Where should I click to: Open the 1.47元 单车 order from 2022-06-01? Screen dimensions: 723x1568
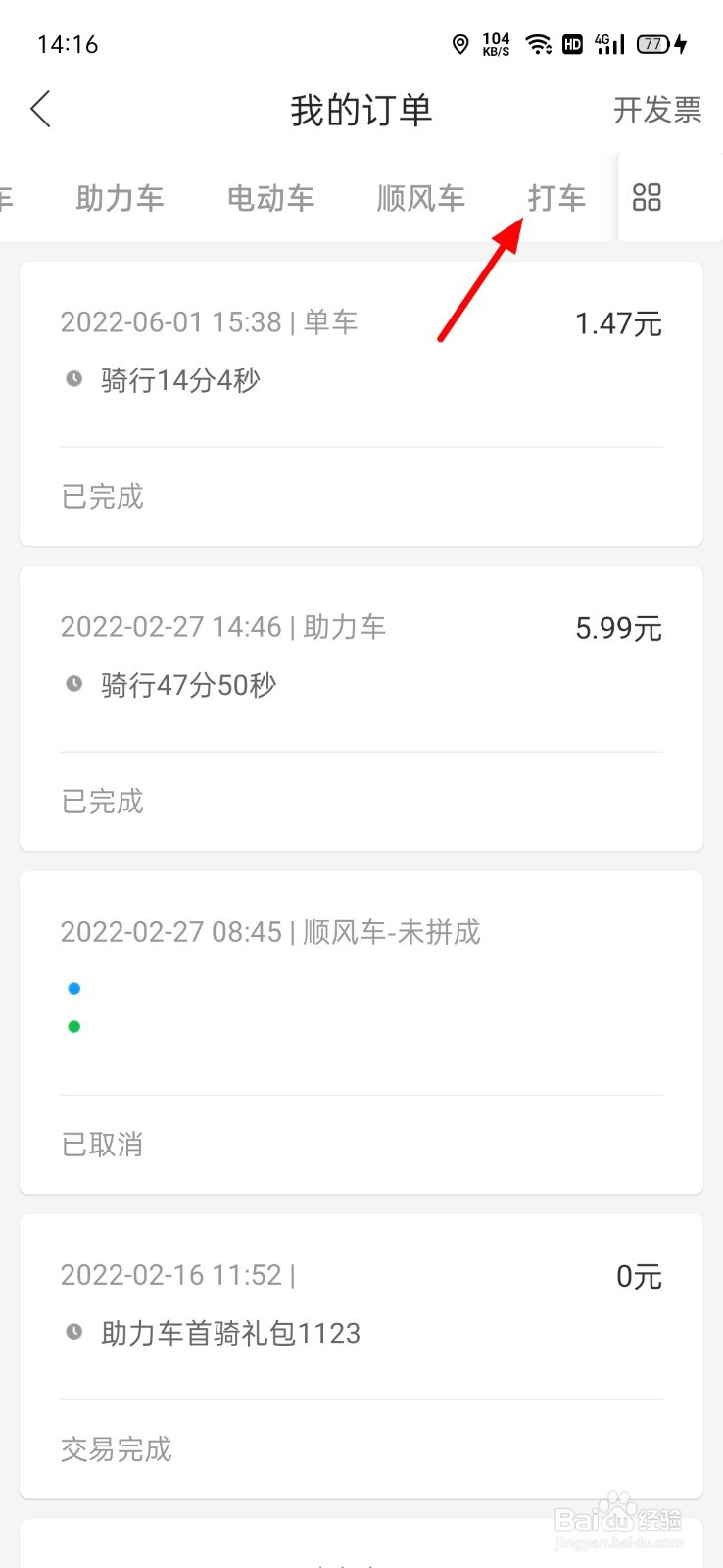[x=361, y=404]
